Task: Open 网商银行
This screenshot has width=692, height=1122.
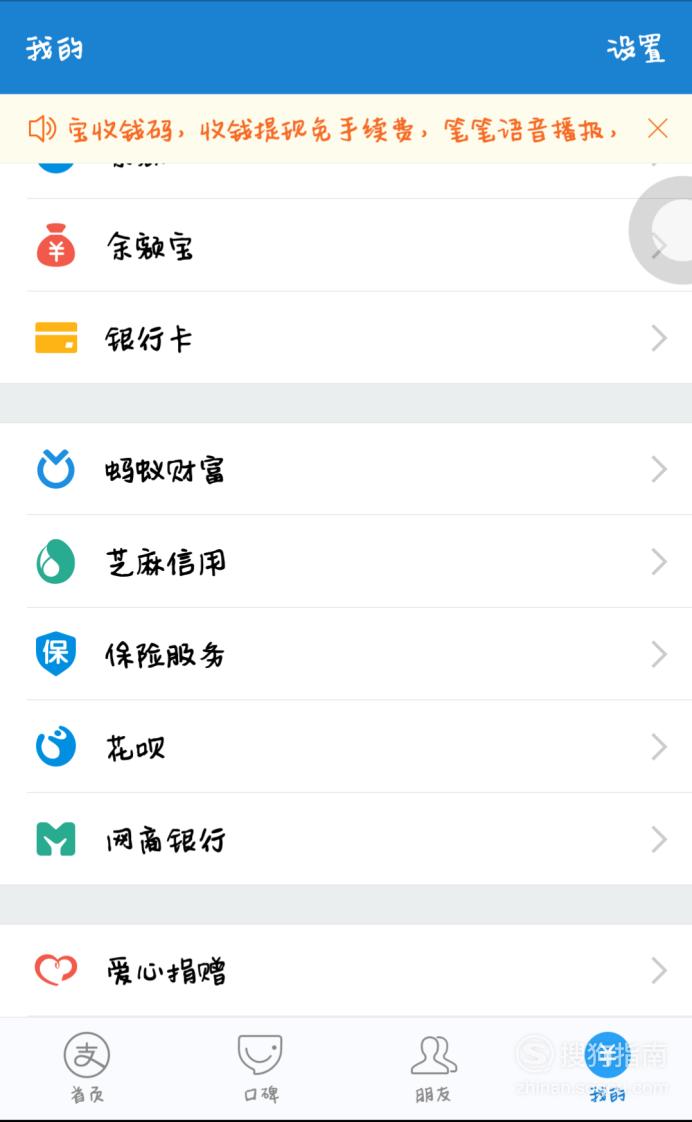Action: pos(346,839)
